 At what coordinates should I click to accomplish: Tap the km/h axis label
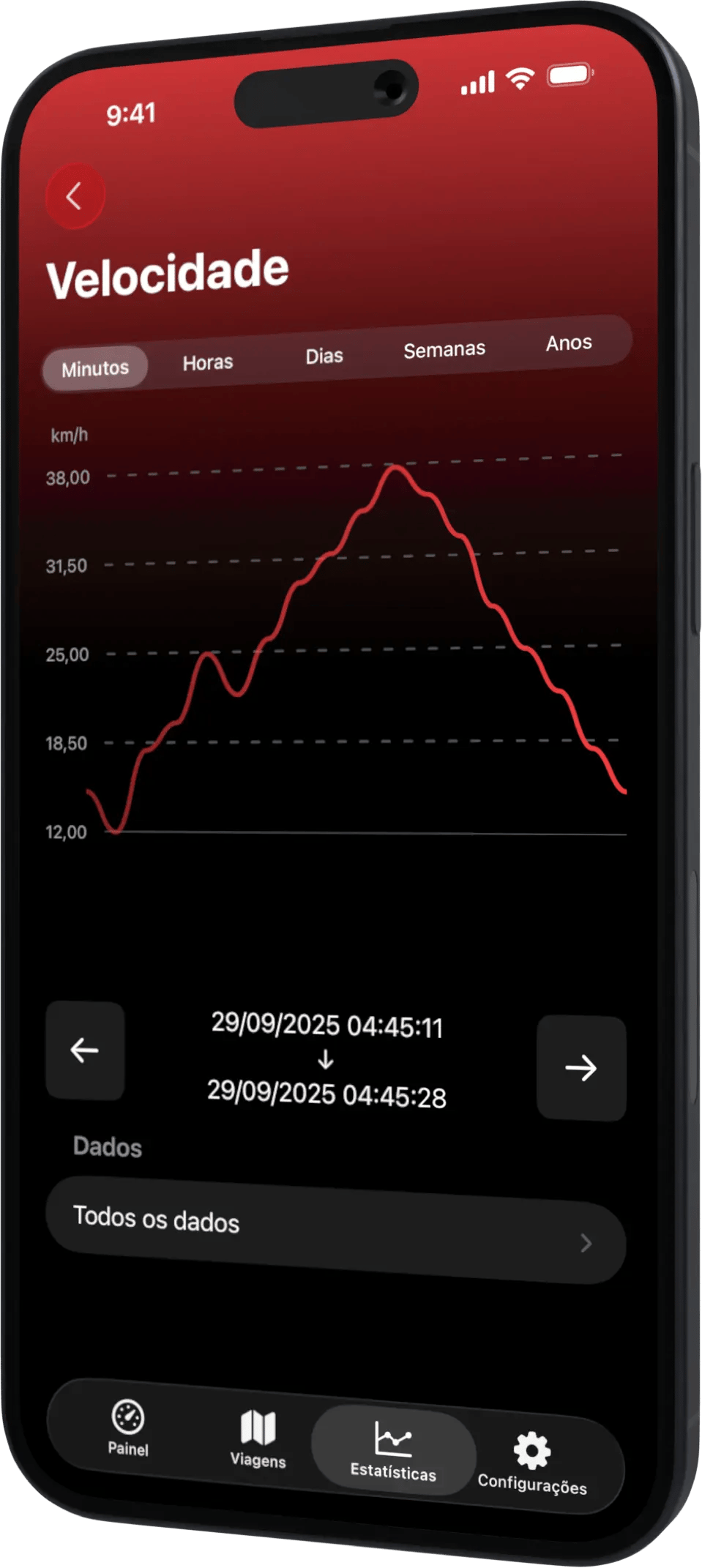click(71, 433)
